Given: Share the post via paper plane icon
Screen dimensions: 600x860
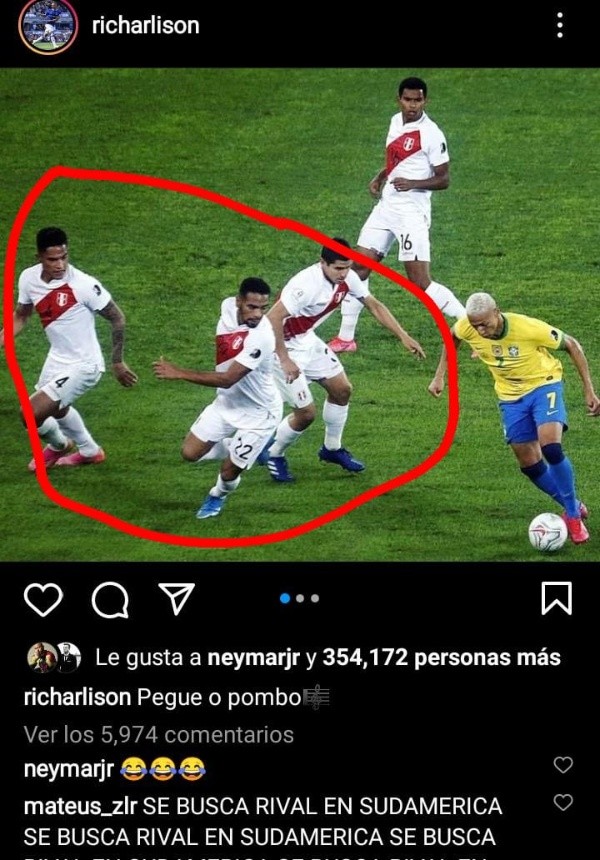Looking at the screenshot, I should [x=176, y=599].
